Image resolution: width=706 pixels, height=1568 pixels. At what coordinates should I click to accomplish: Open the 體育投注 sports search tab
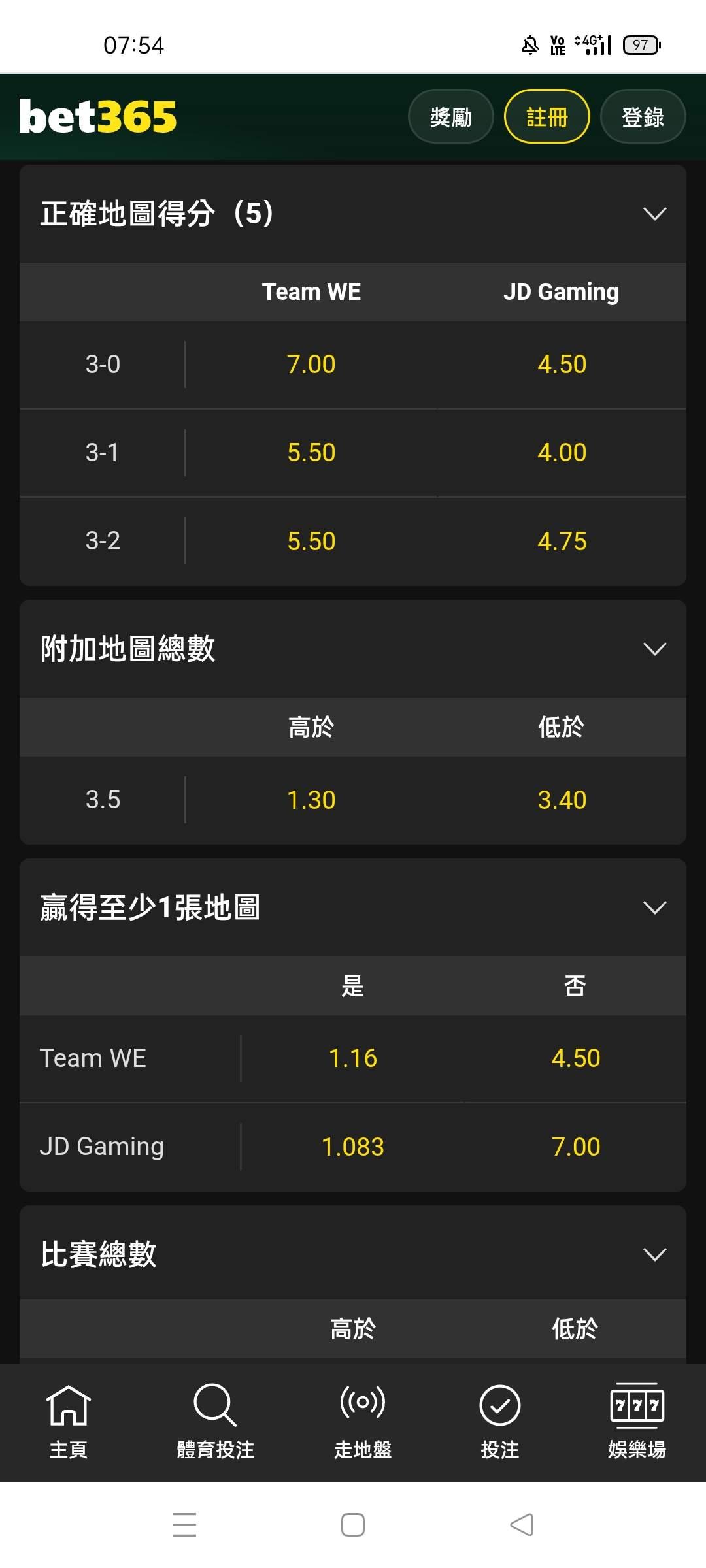[215, 1422]
